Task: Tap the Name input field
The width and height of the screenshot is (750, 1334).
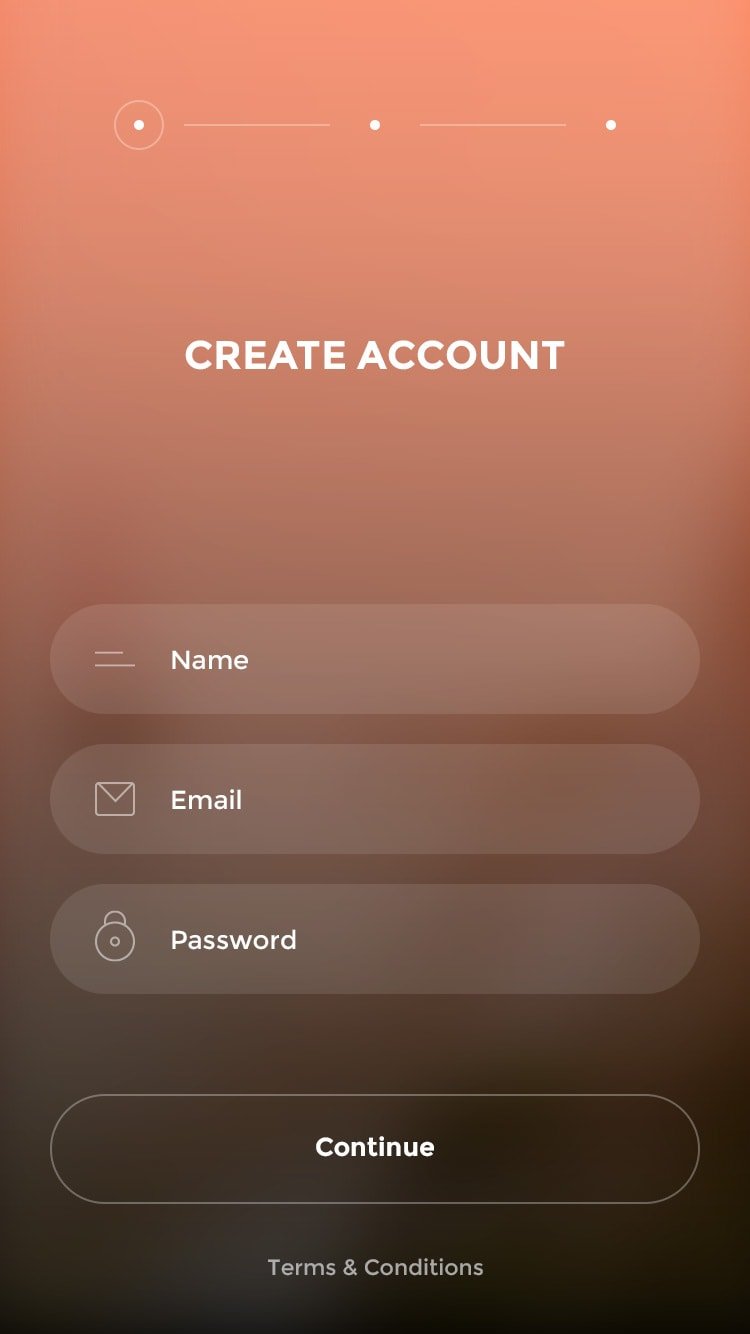Action: pyautogui.click(x=374, y=659)
